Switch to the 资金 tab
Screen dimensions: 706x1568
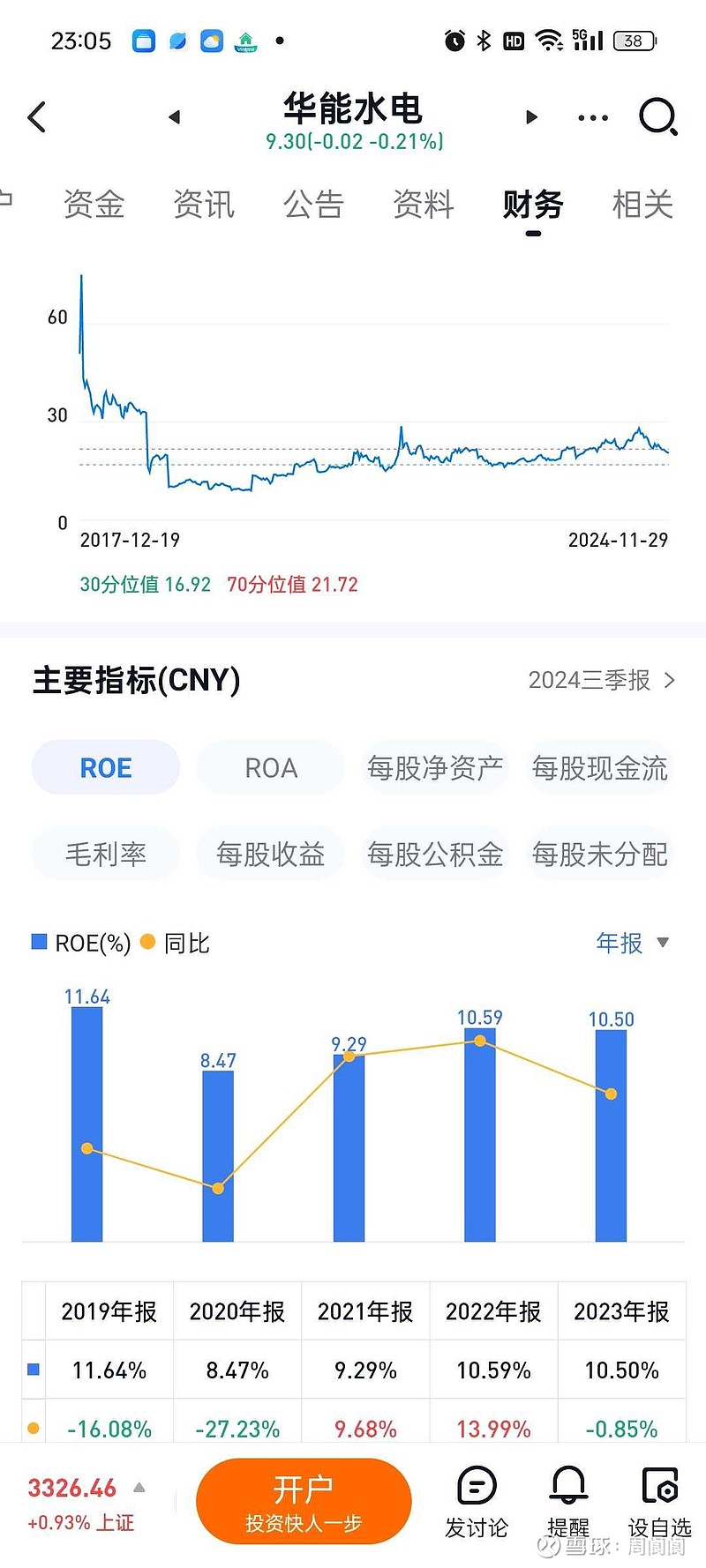(x=94, y=205)
